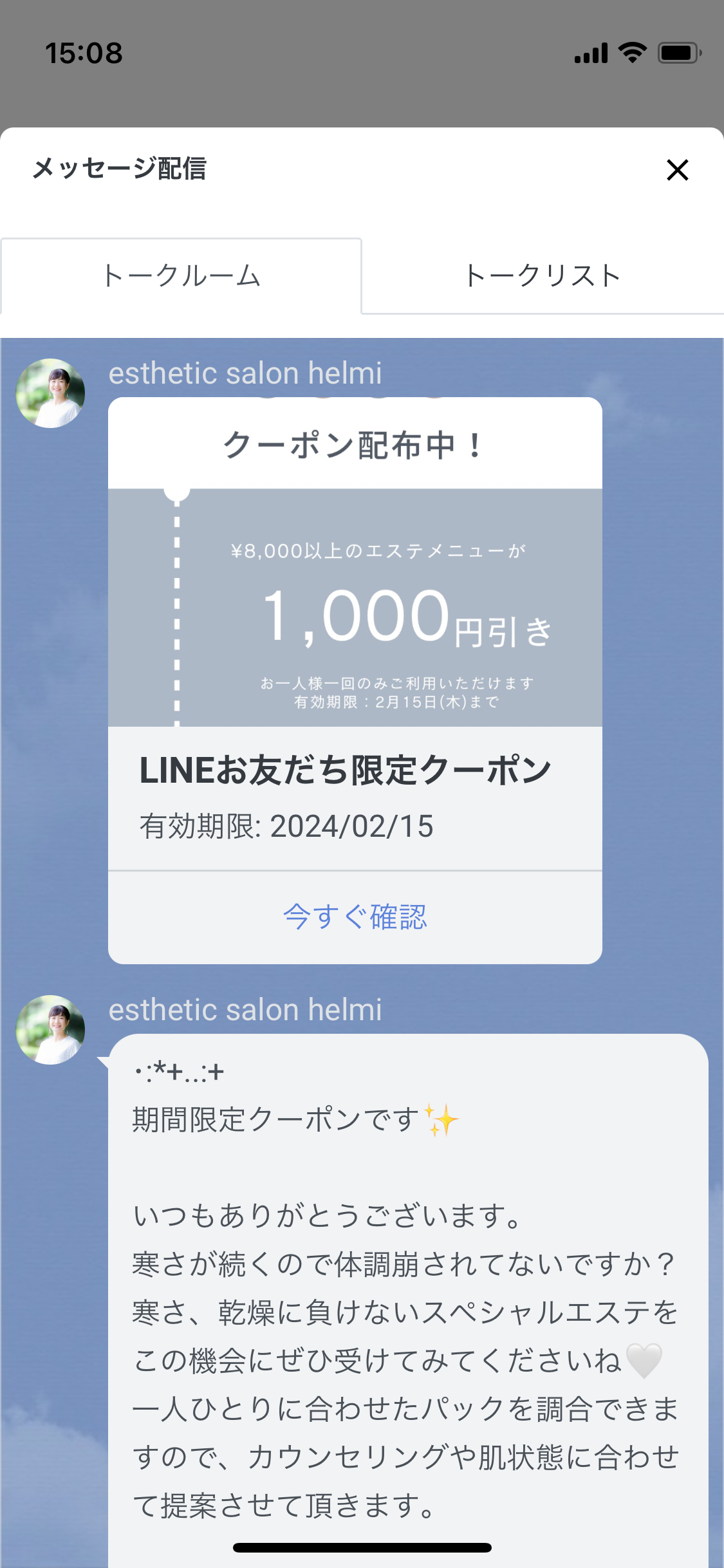Screen dimensions: 724x1568
Task: Switch to the トークリスト tab
Action: [543, 275]
